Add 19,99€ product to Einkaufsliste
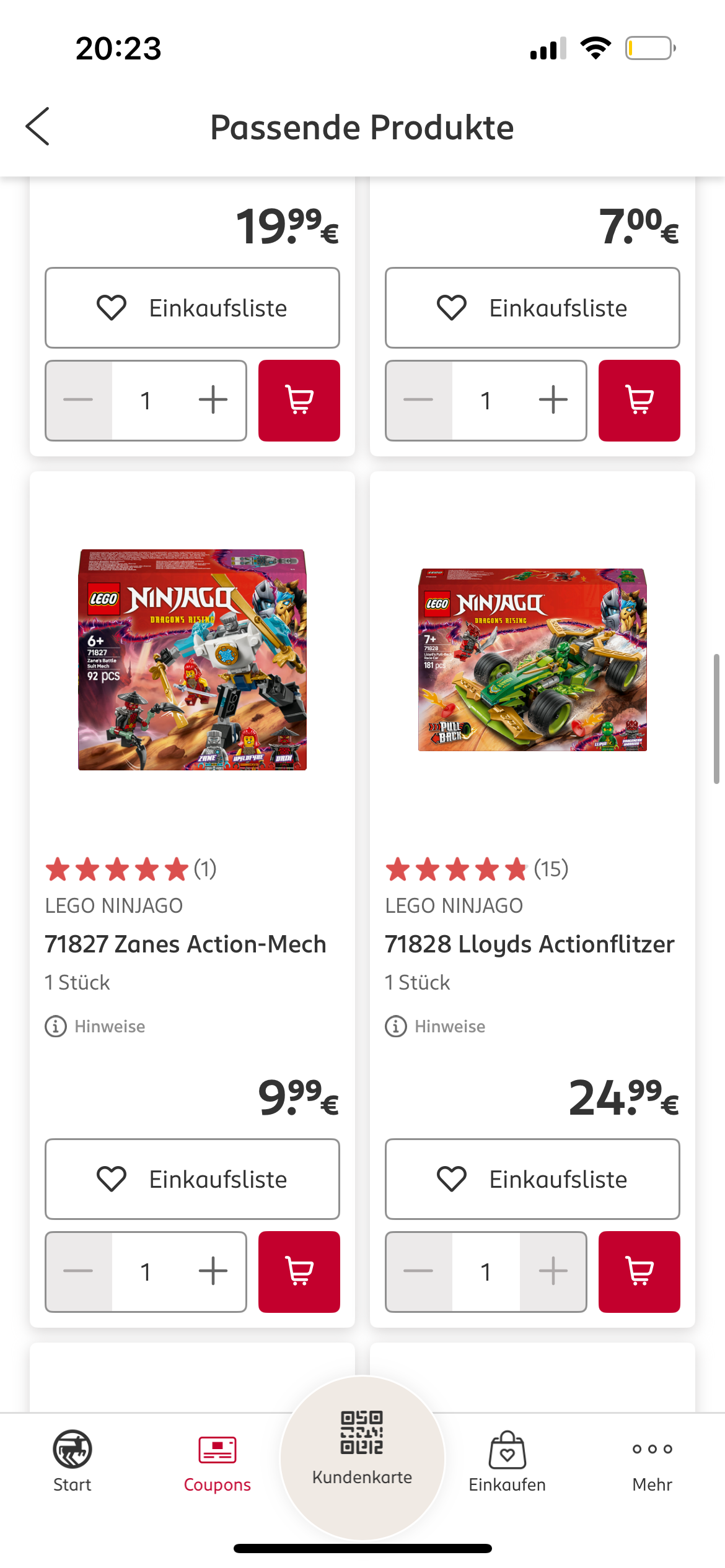The width and height of the screenshot is (725, 1568). [192, 308]
